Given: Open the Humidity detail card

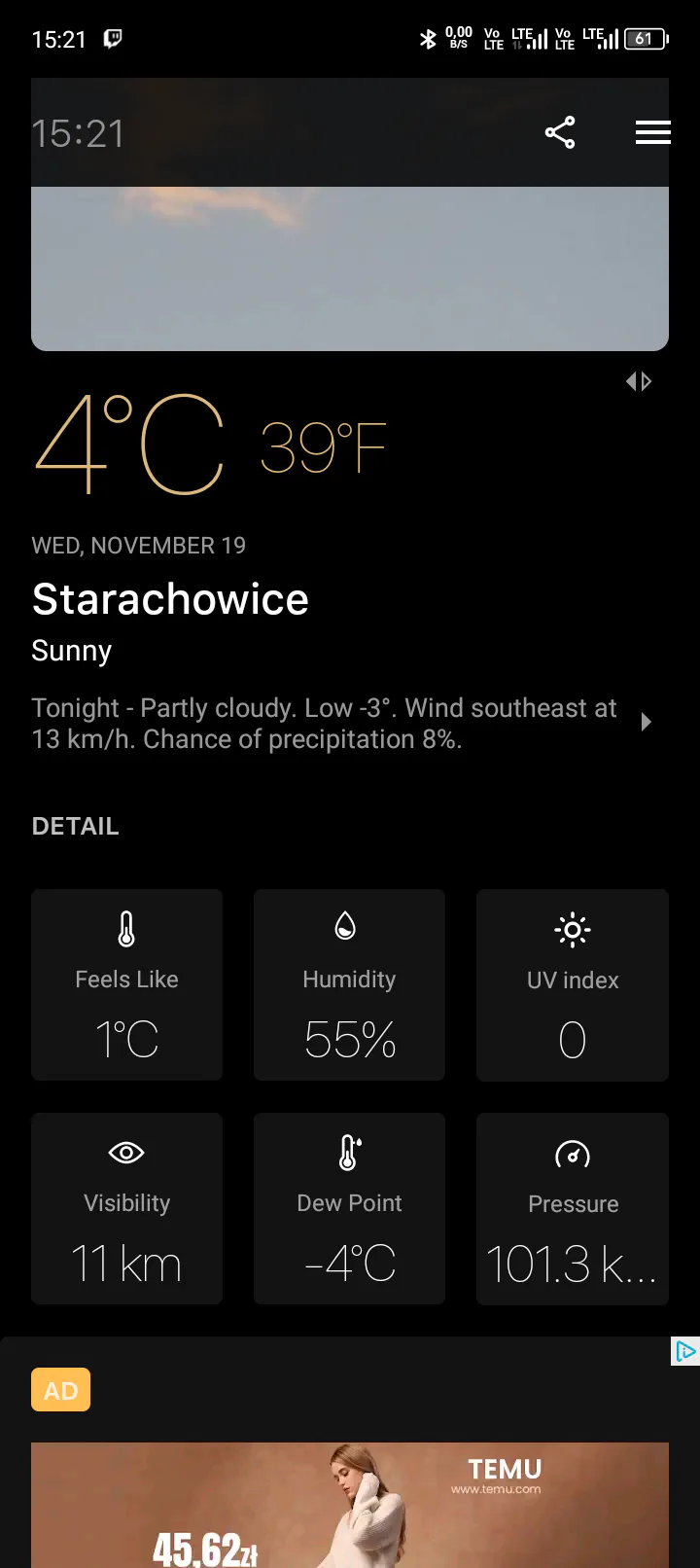Looking at the screenshot, I should (349, 984).
